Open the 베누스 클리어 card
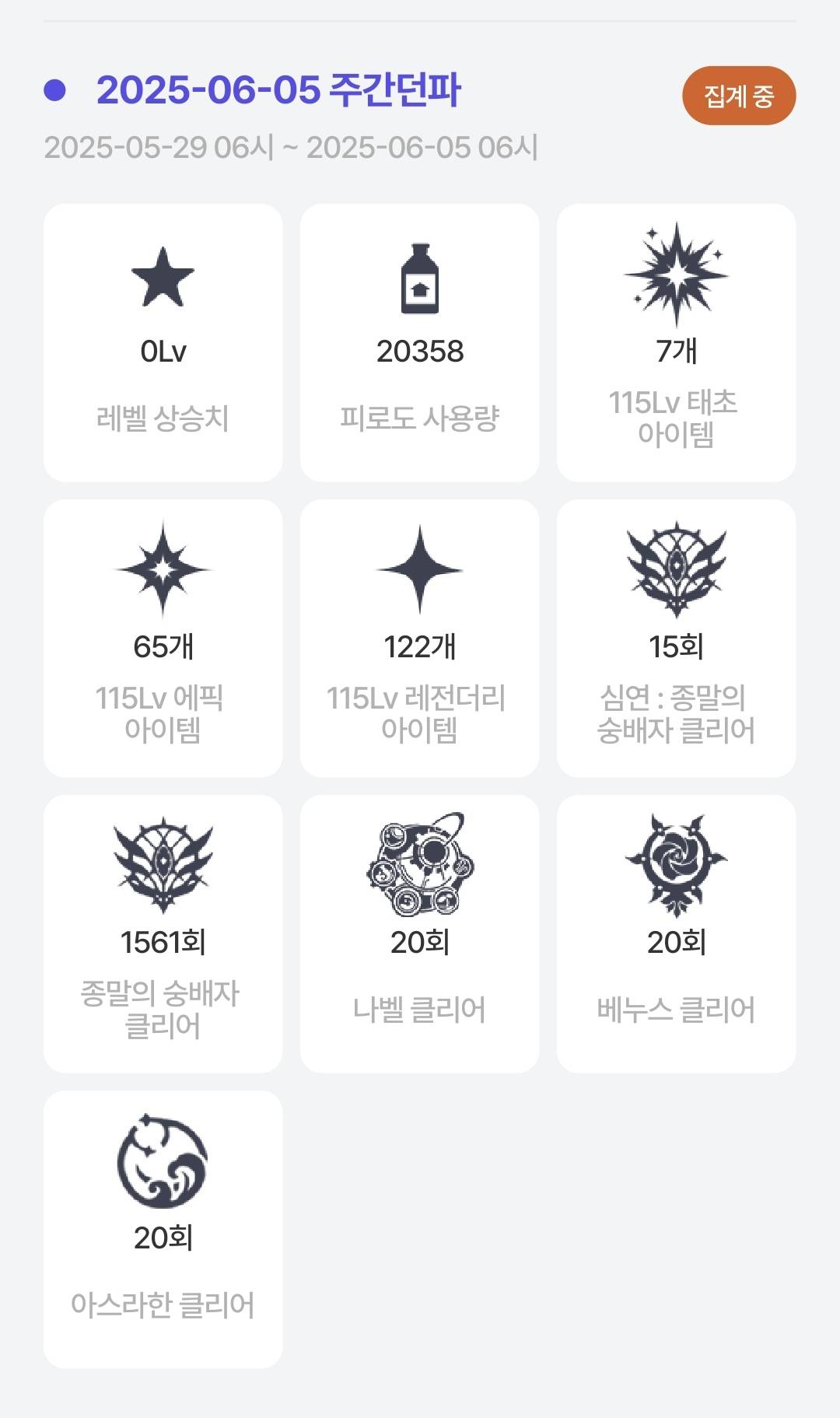The image size is (840, 1418). pyautogui.click(x=676, y=934)
